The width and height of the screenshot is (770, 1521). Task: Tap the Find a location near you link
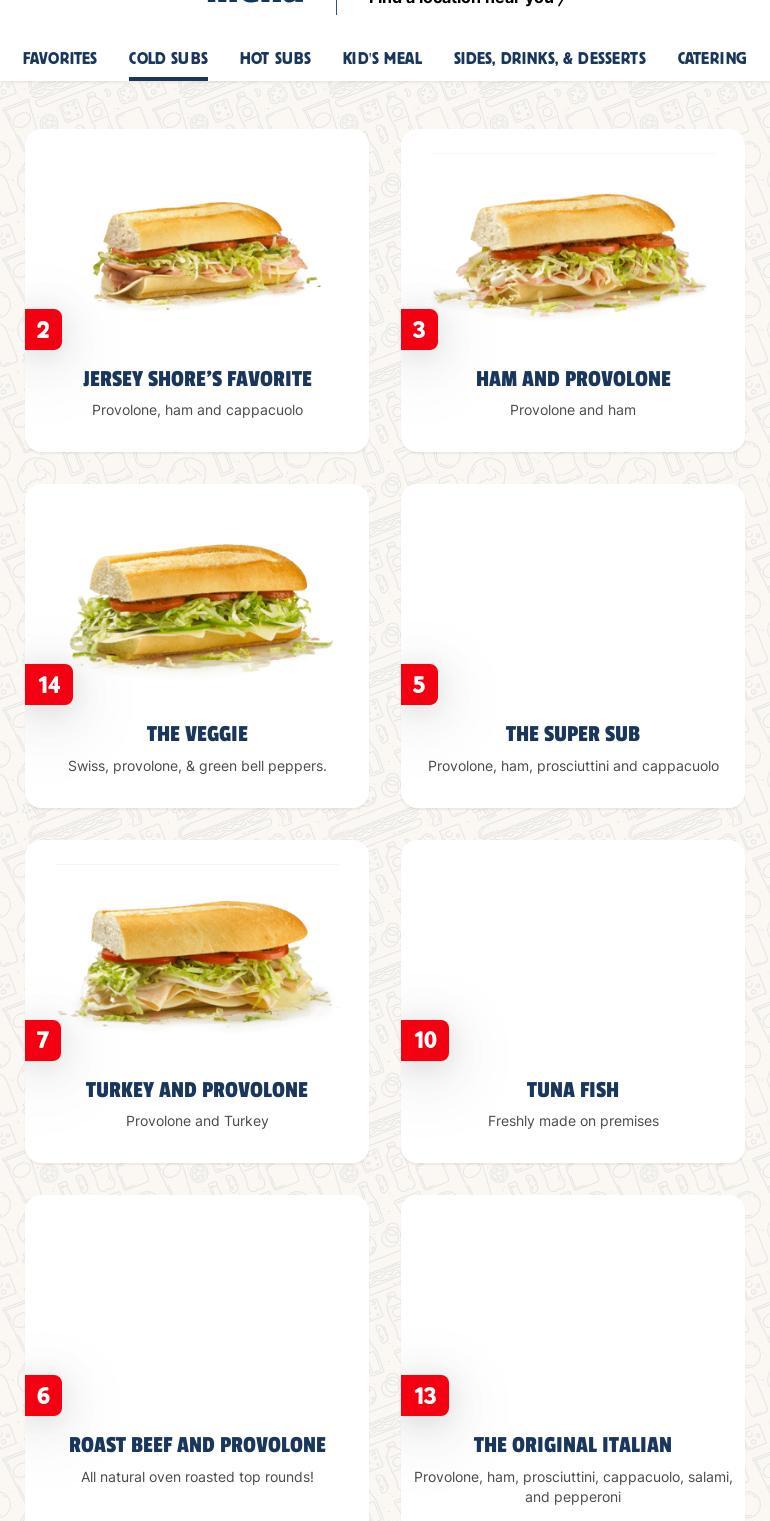[x=466, y=3]
